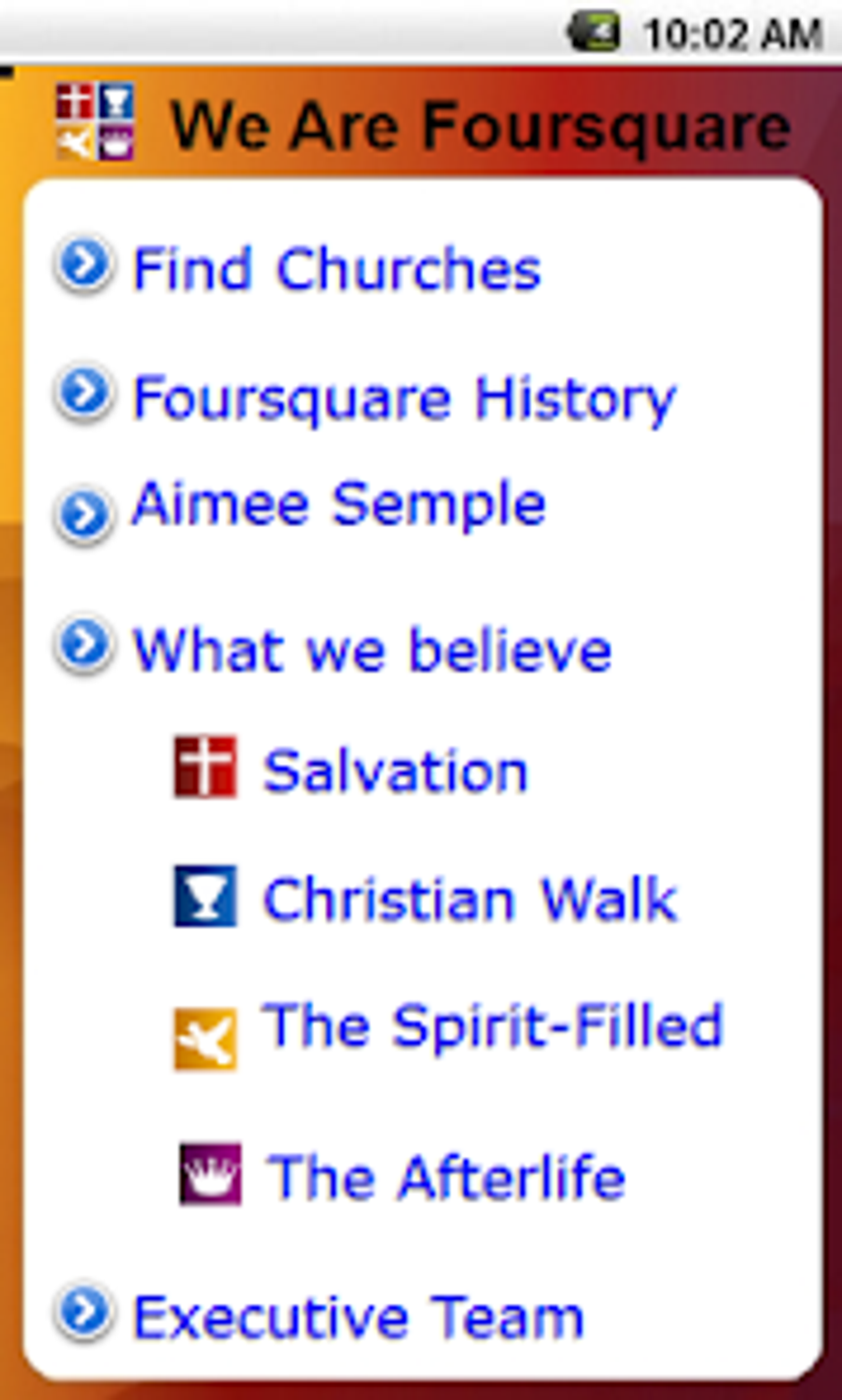This screenshot has height=1400, width=842.
Task: Open the Aimee Semple biography link
Action: tap(338, 504)
